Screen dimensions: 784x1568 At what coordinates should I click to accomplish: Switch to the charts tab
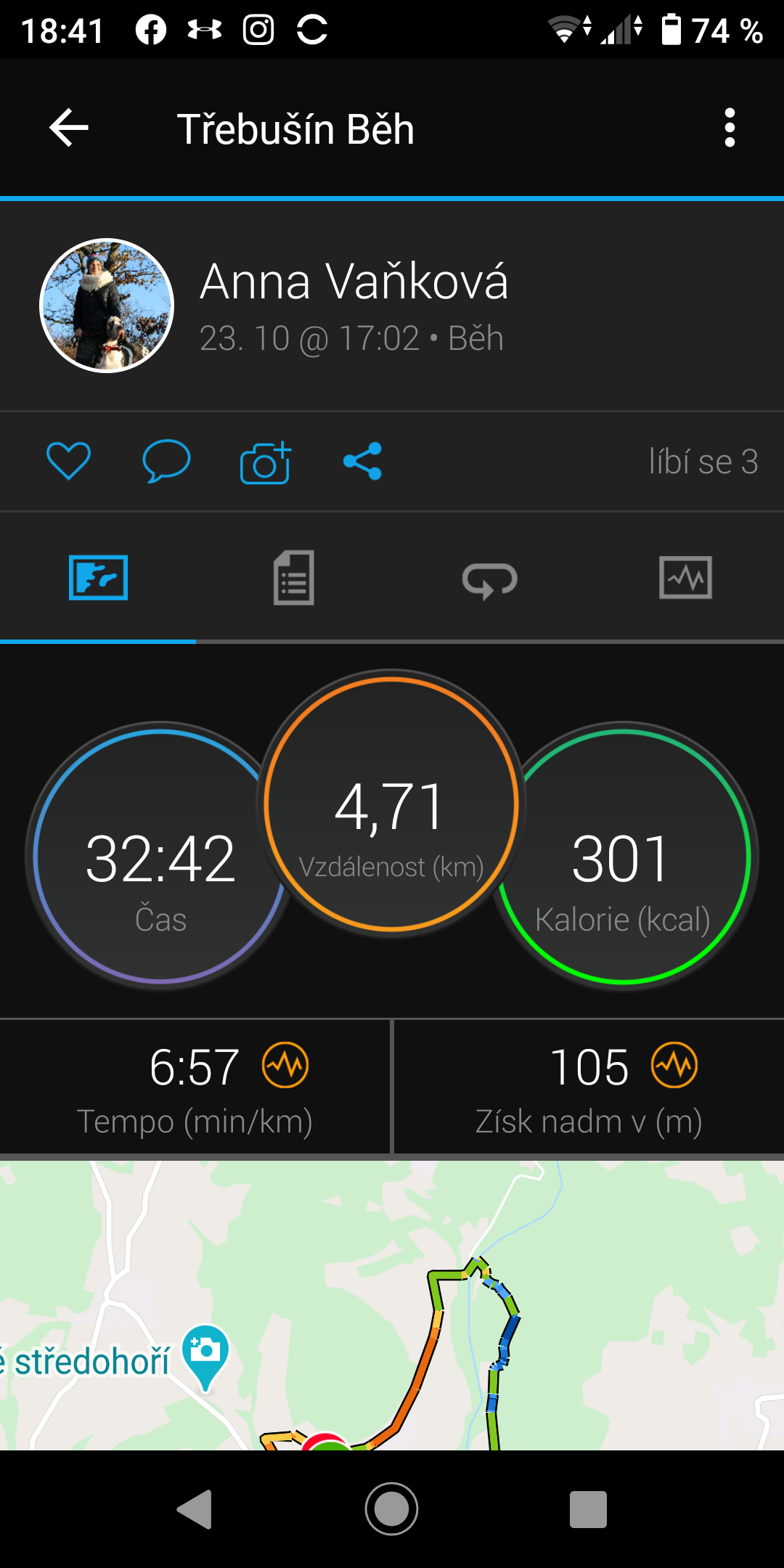click(x=685, y=578)
